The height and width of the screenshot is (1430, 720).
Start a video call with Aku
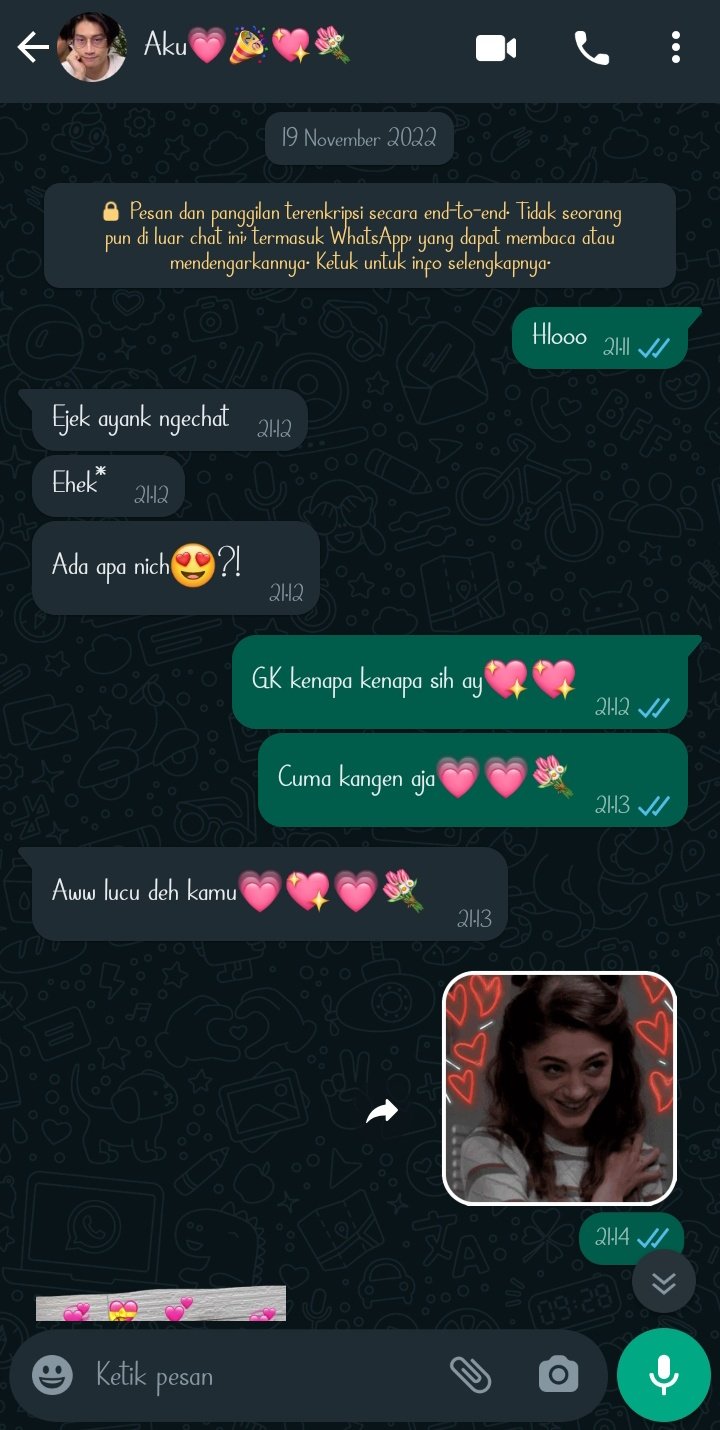coord(495,47)
